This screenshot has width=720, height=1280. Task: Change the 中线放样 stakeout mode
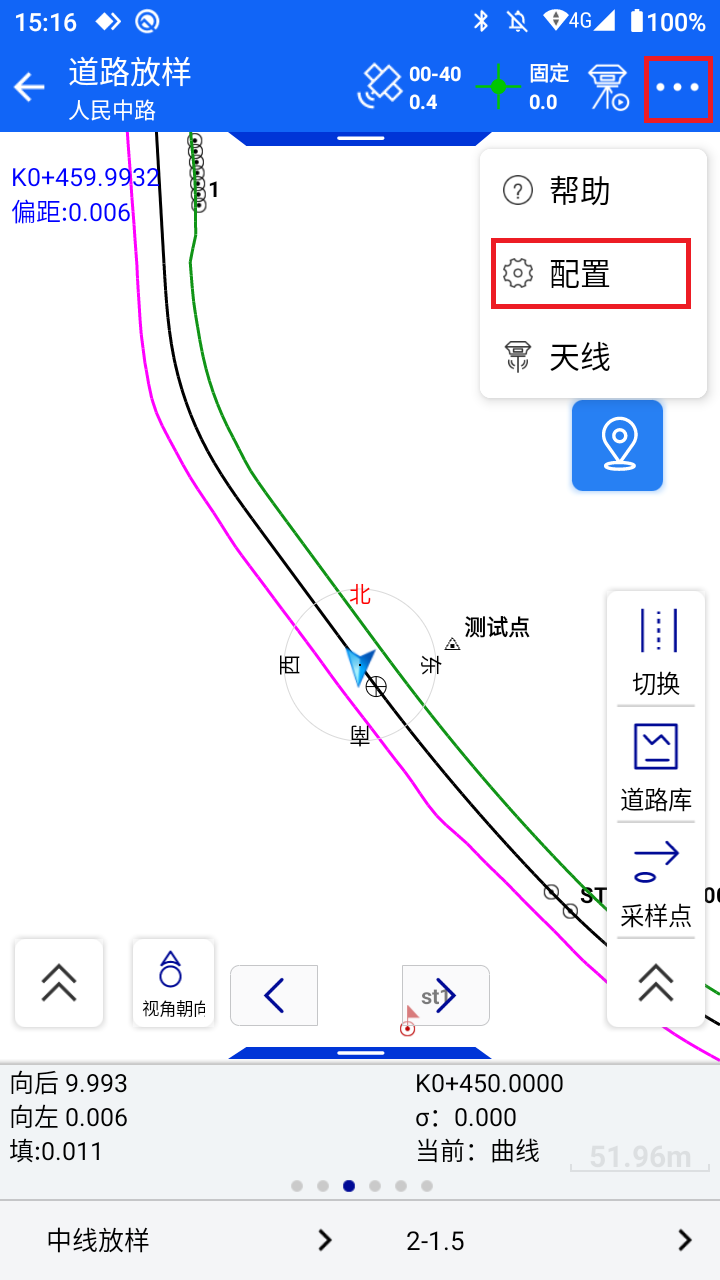190,1241
